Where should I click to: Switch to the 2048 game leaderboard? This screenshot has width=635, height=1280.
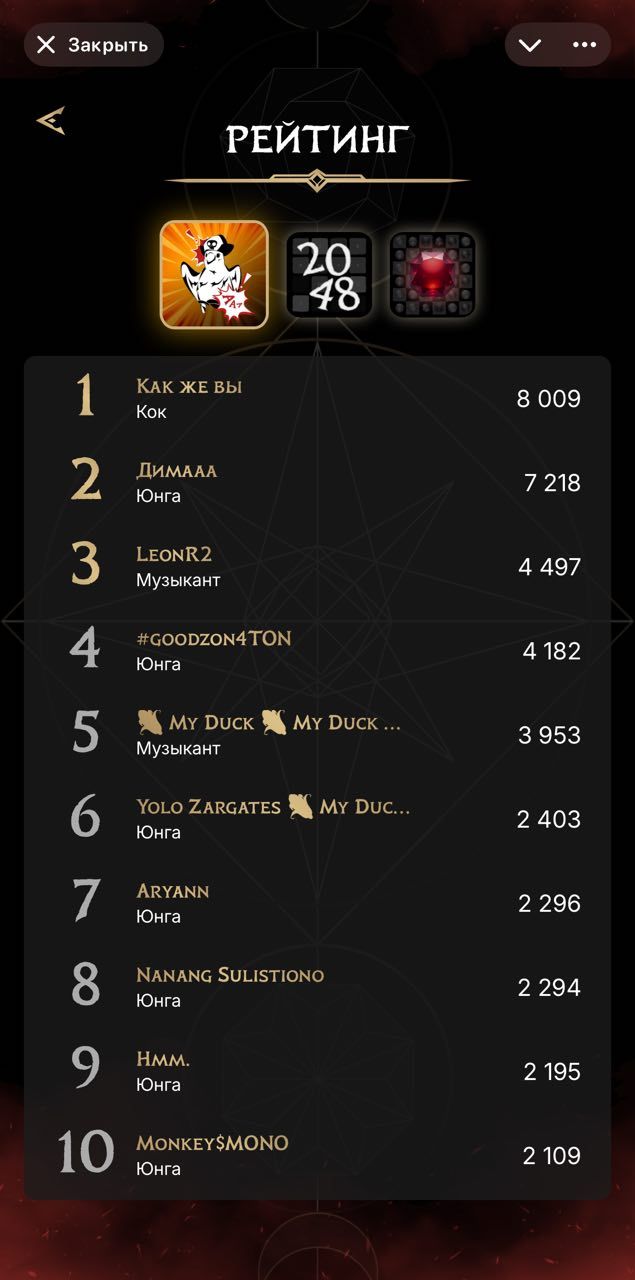coord(329,275)
